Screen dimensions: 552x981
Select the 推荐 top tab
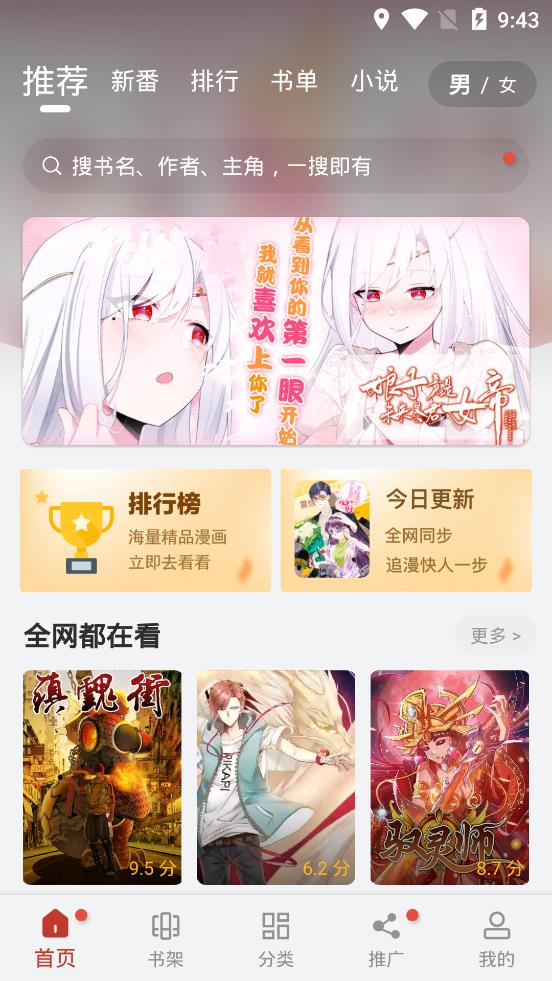click(x=55, y=81)
